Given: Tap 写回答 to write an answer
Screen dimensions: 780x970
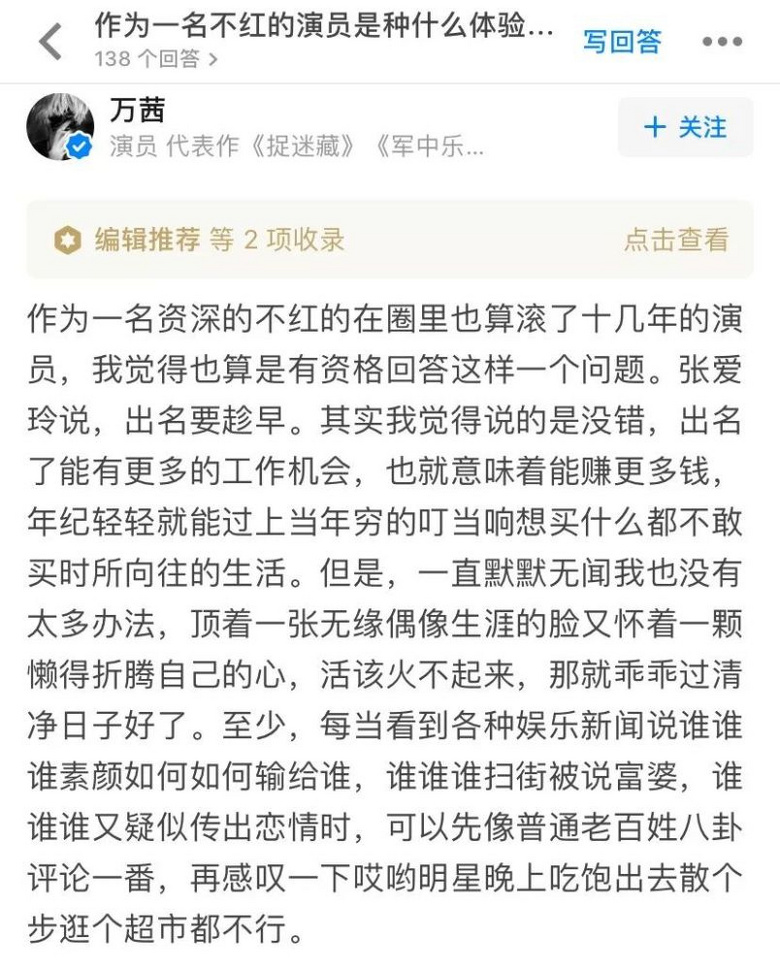Looking at the screenshot, I should (622, 41).
